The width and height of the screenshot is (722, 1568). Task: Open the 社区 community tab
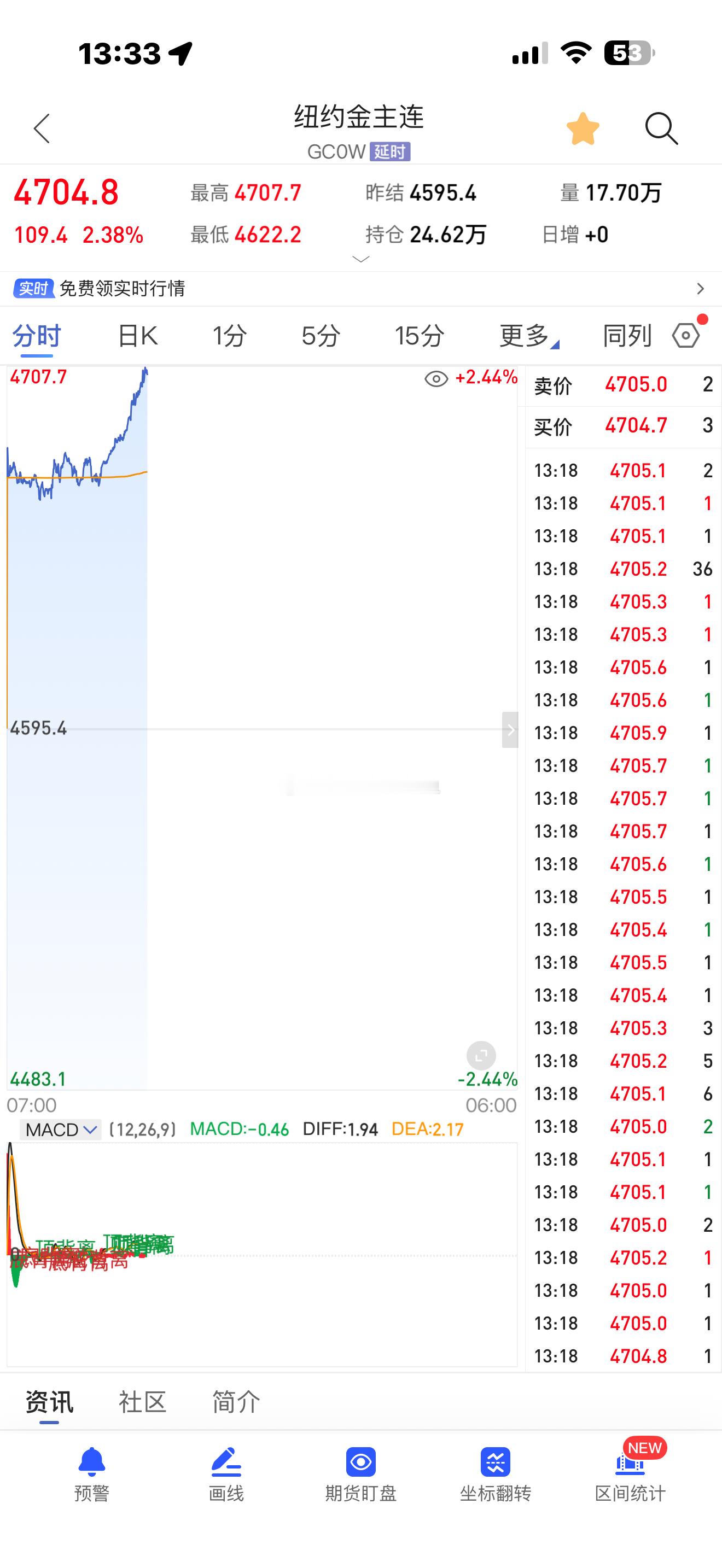point(141,1401)
